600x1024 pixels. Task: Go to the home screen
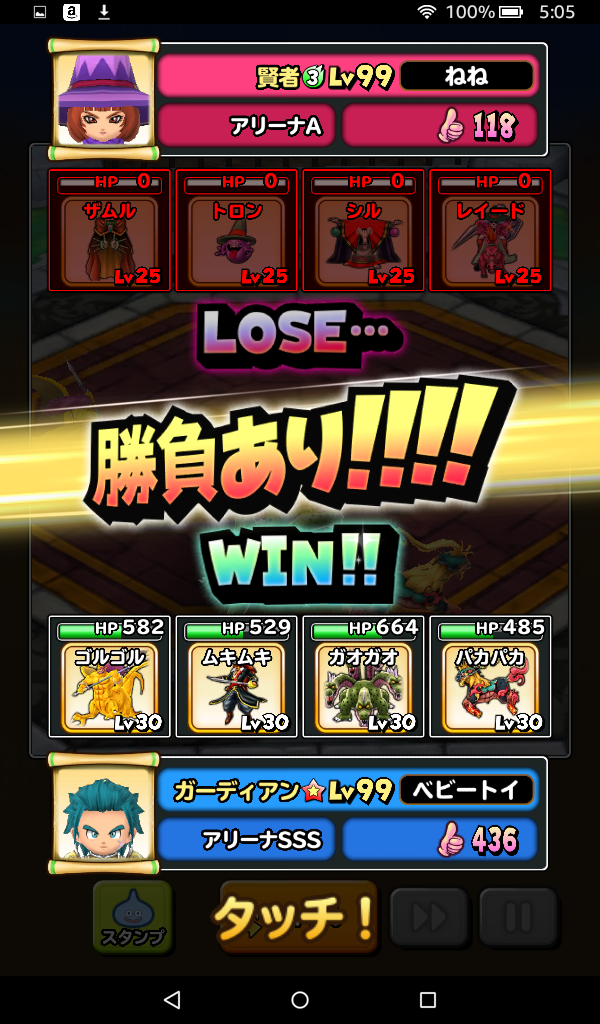(x=300, y=1000)
